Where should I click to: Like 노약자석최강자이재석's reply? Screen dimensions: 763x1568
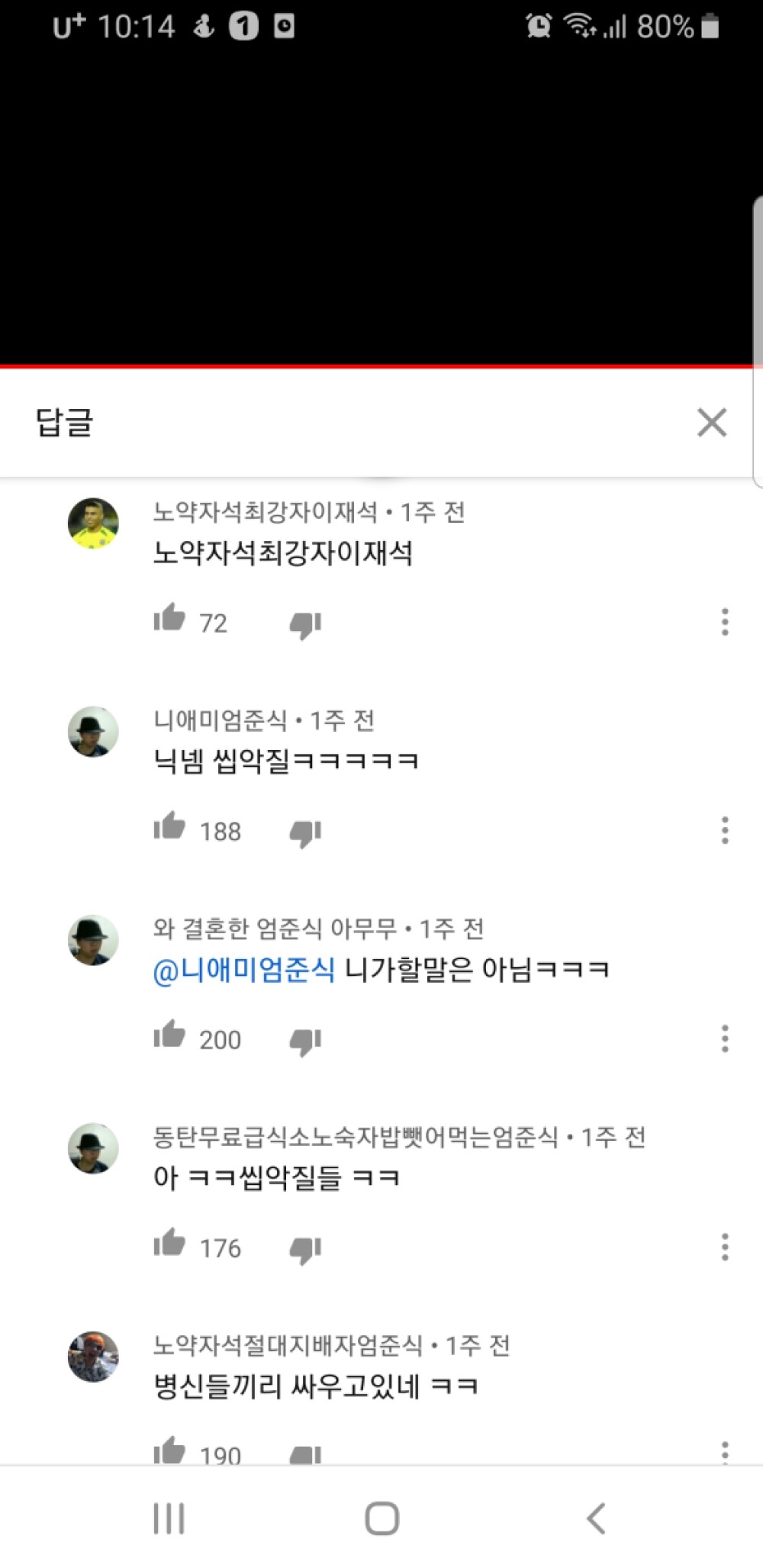coord(171,622)
